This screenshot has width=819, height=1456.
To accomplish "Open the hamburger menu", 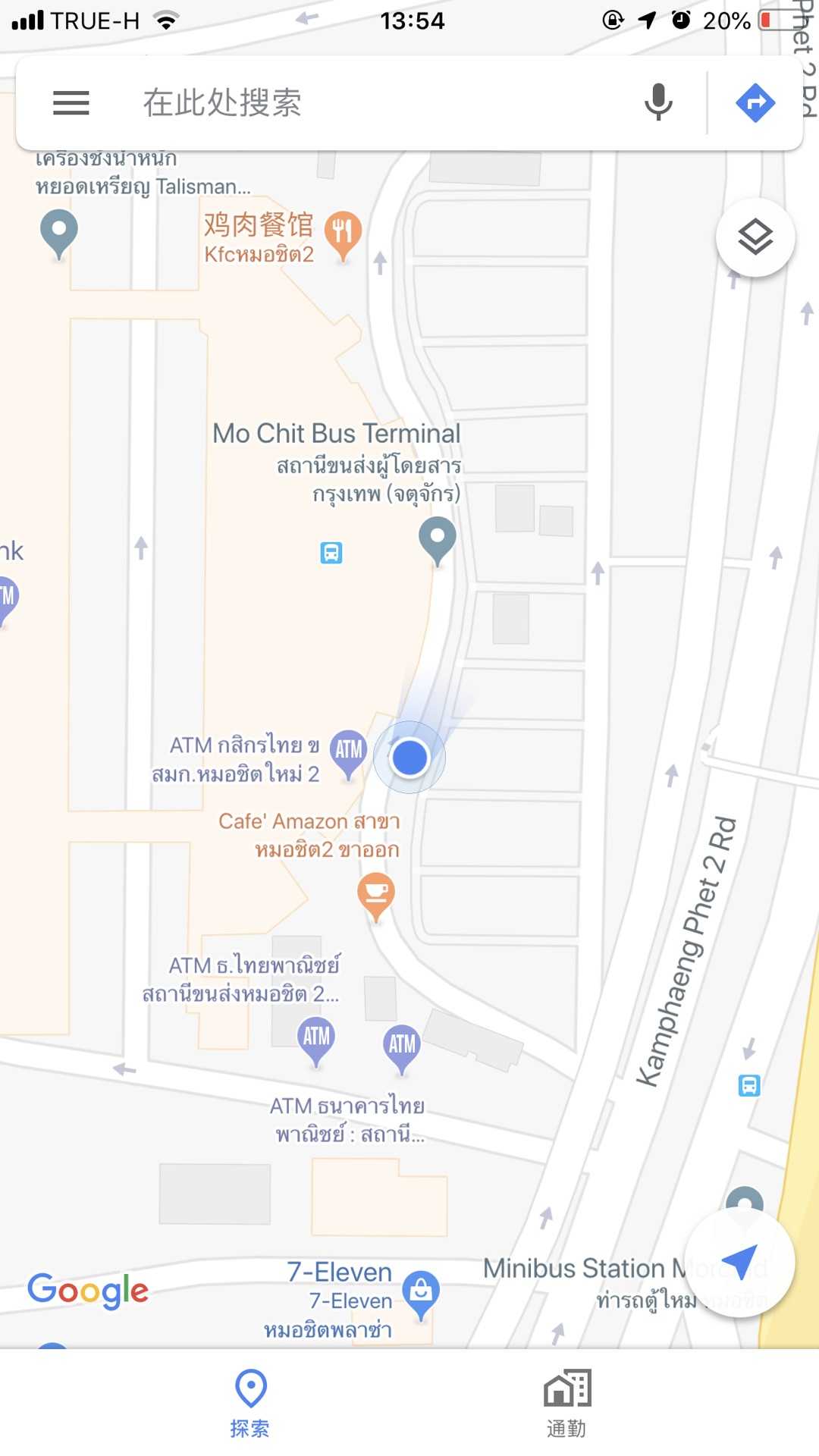I will [71, 102].
